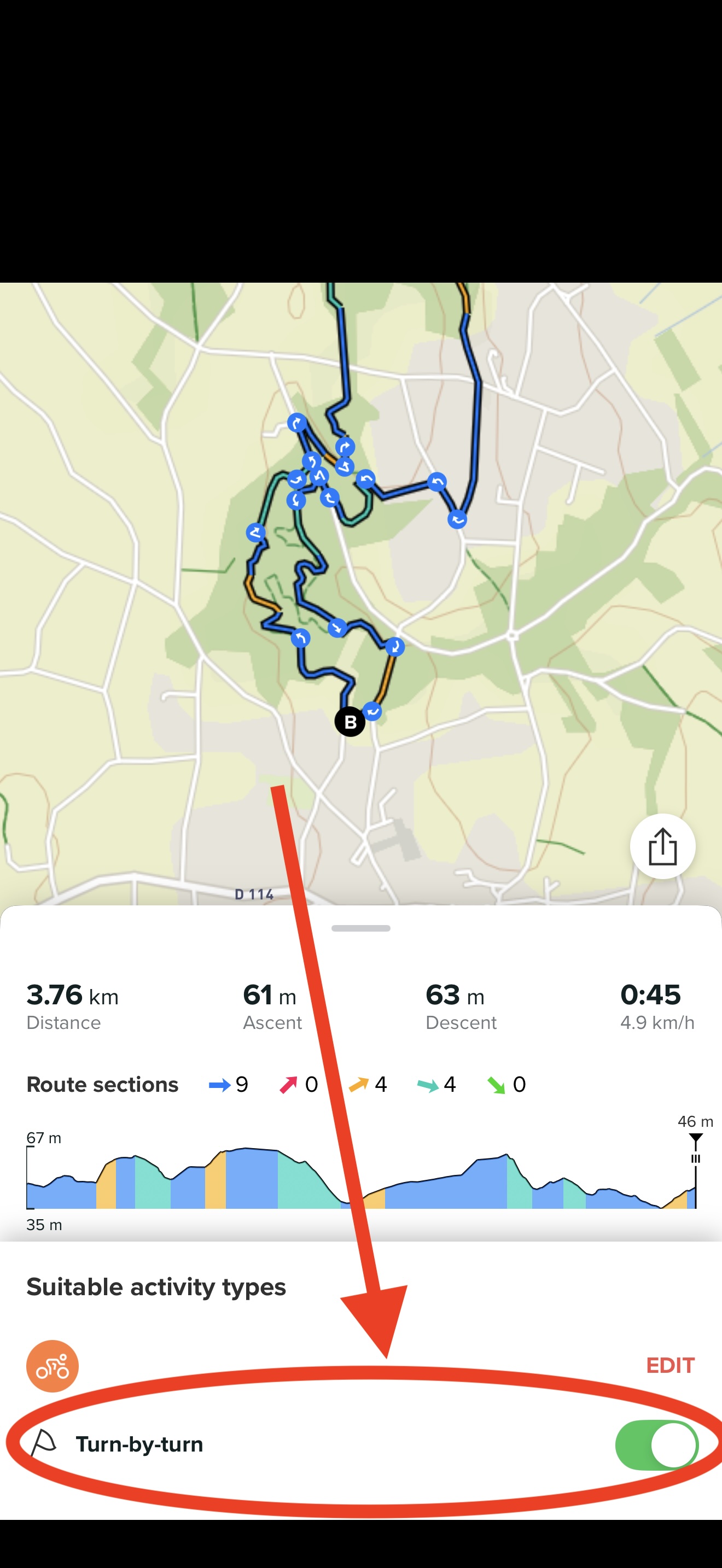Share the route from the map
The image size is (722, 1568).
(x=662, y=846)
